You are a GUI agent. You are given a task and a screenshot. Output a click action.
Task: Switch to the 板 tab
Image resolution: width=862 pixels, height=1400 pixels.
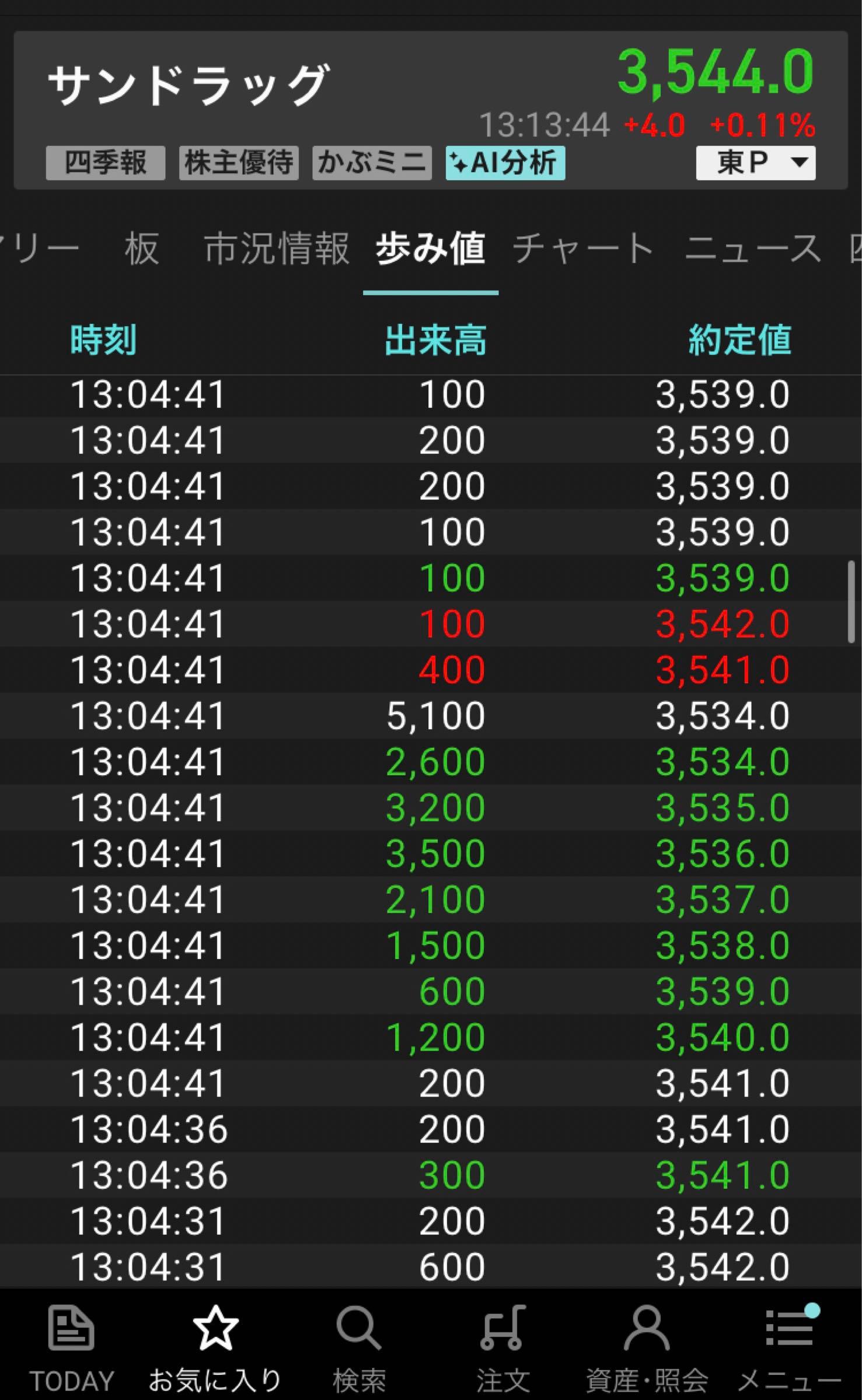coord(142,249)
